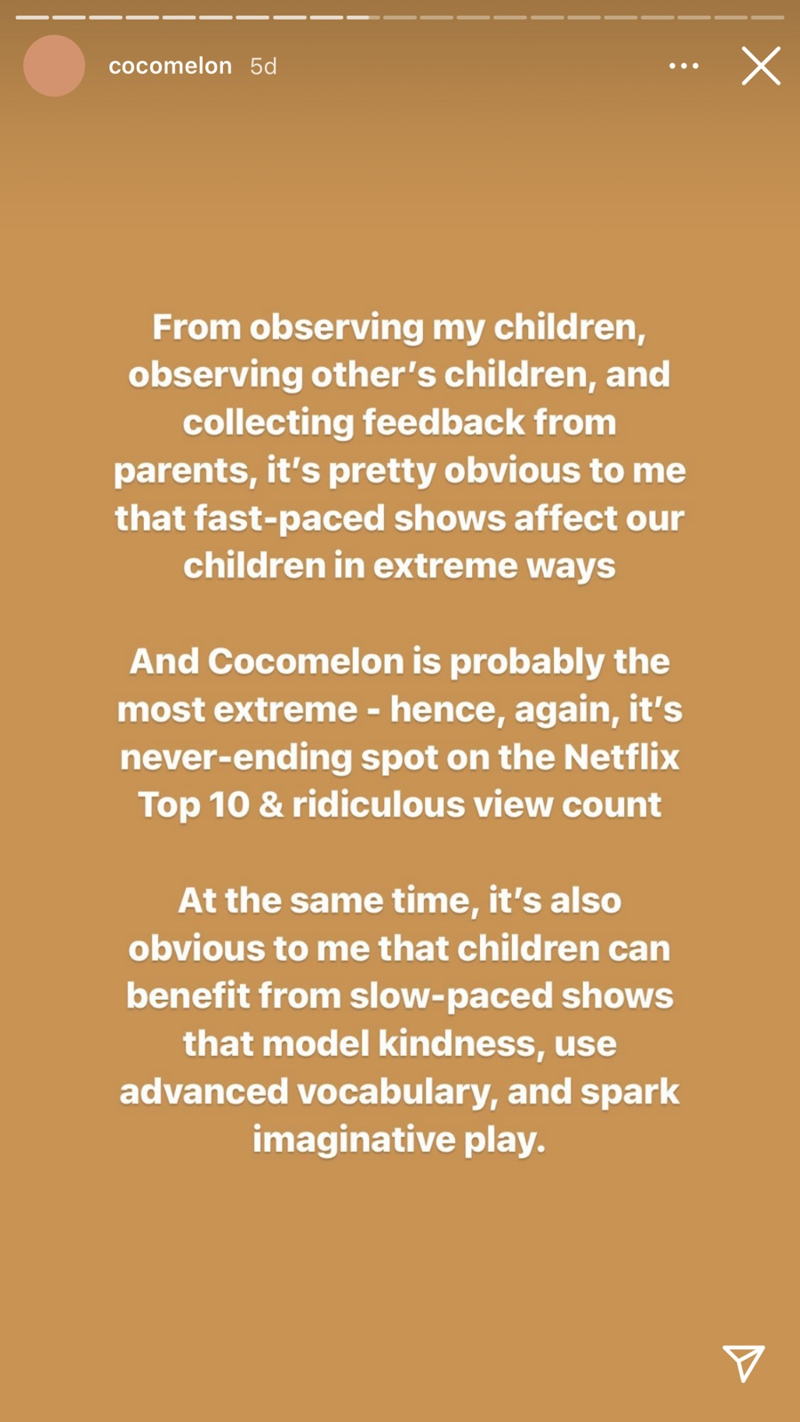Open the cocomelon profile picture
800x1422 pixels.
(54, 66)
